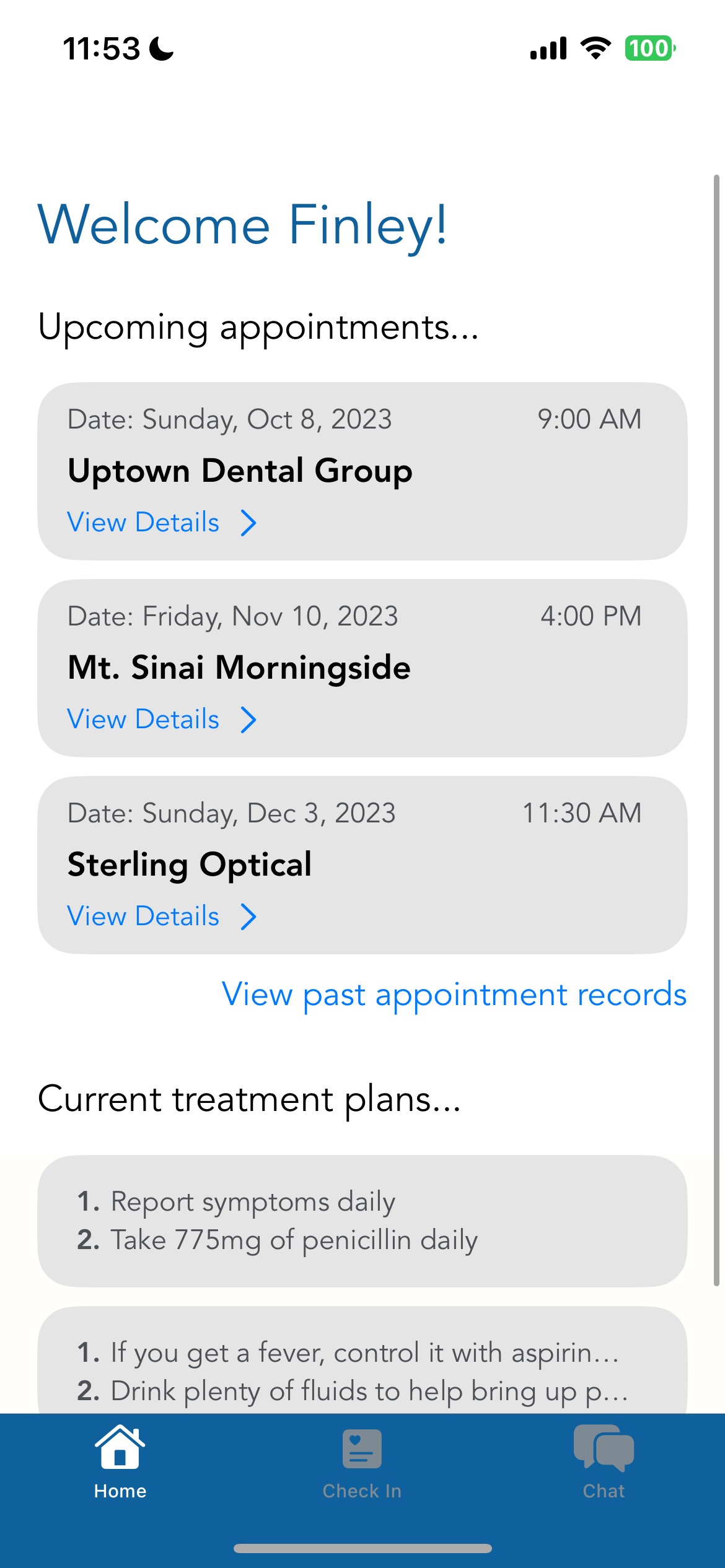The image size is (725, 1568).
Task: View details for Mt. Sinai Morningside appointment
Action: coord(161,720)
